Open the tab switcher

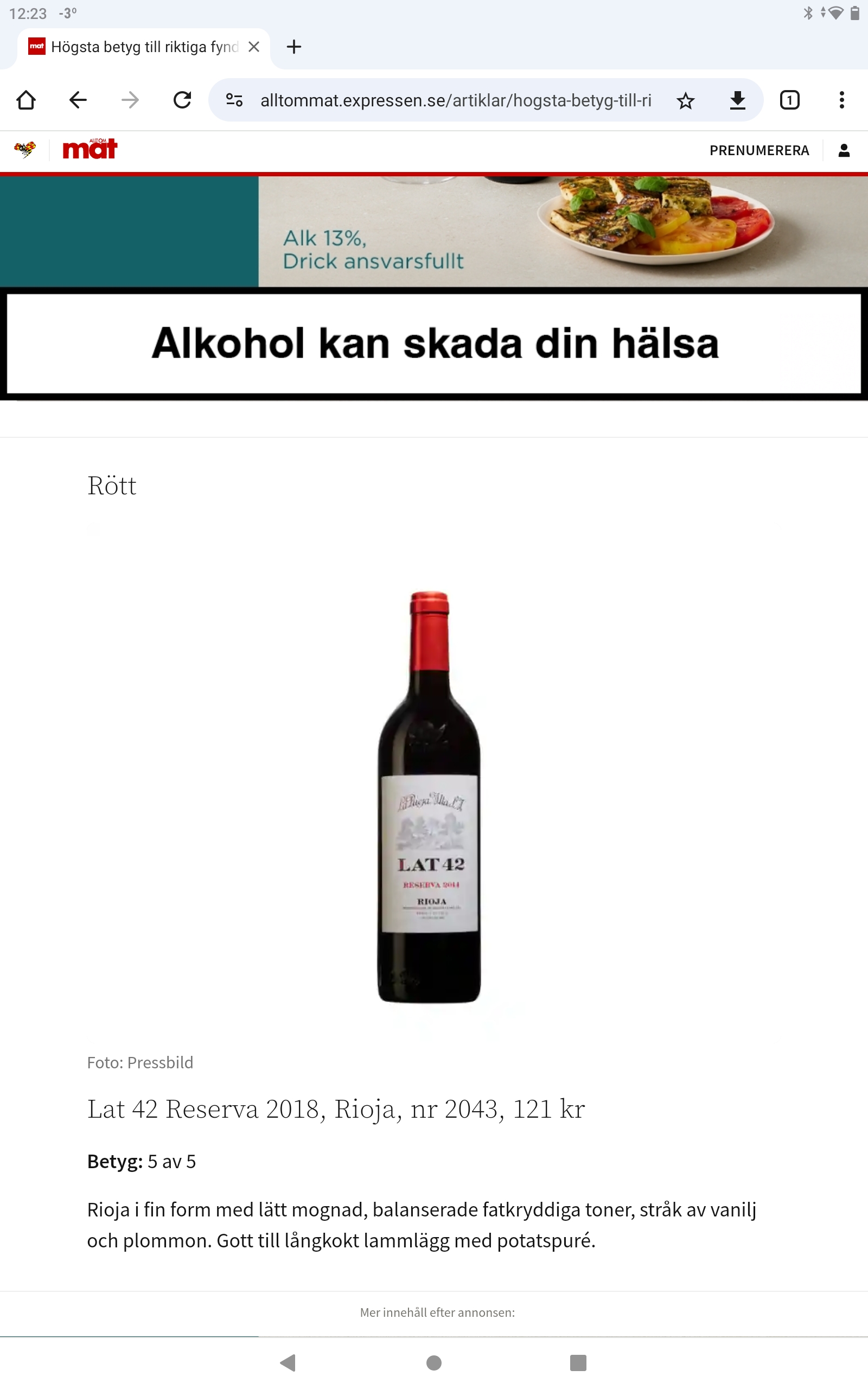coord(789,100)
